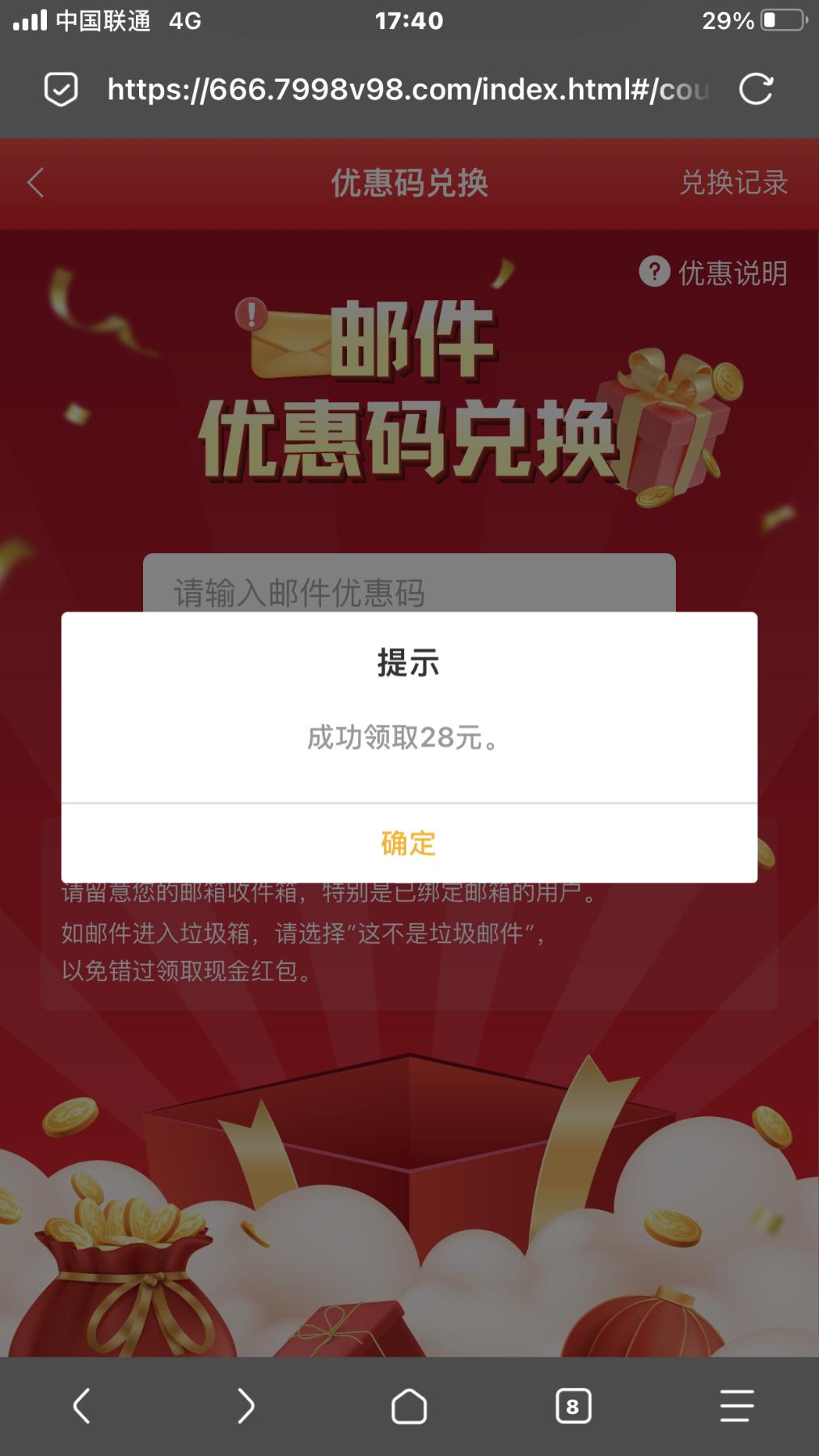Show the 8 open browser tabs
The height and width of the screenshot is (1456, 819).
pos(573,1406)
